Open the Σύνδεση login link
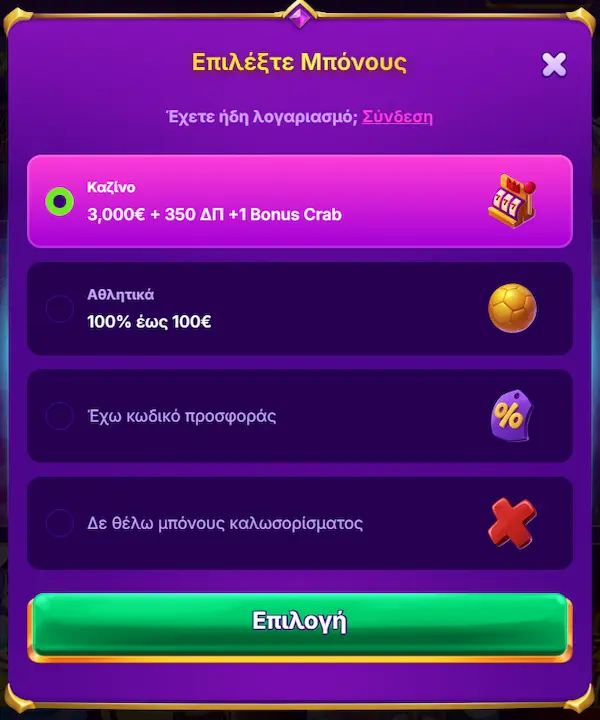Screen dimensions: 600x720 (397, 116)
